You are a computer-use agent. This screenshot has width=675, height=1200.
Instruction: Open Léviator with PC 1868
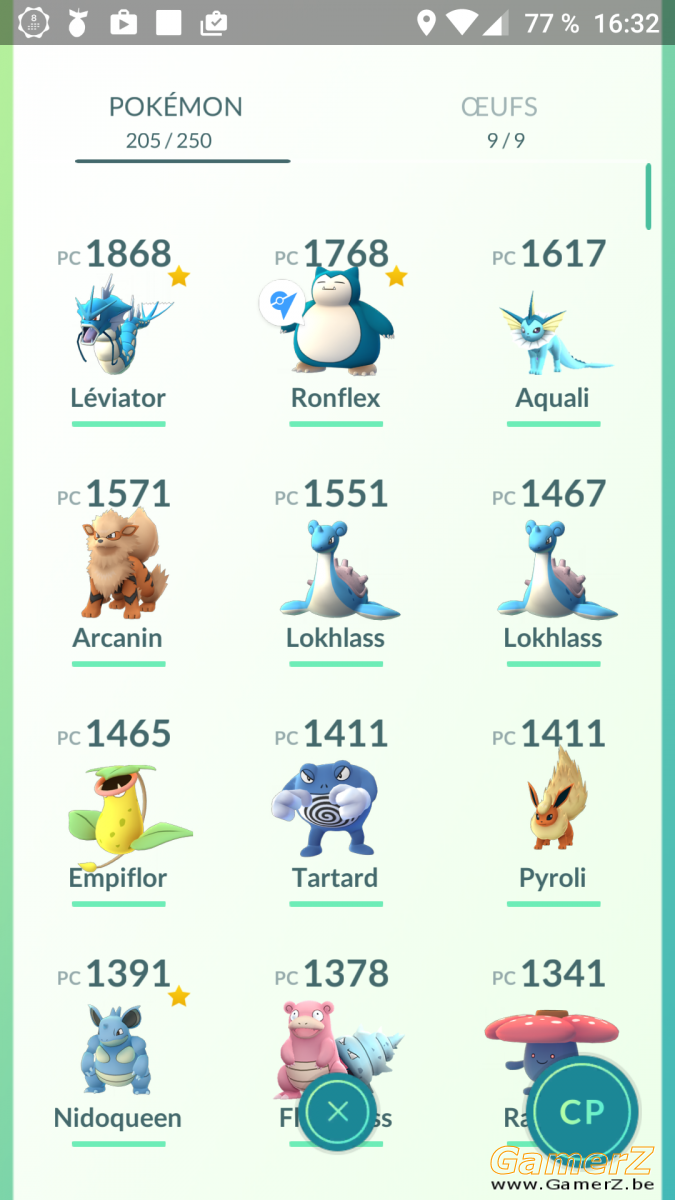(x=118, y=330)
